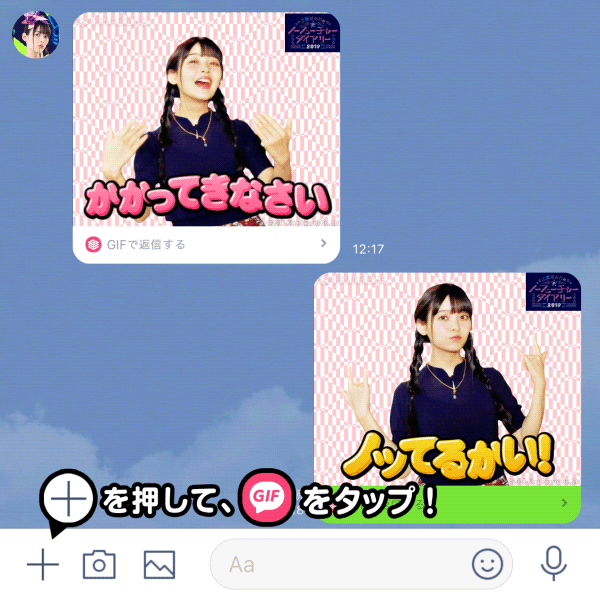This screenshot has height=600, width=600.
Task: Tap the GIFで返信する row
Action: 206,244
